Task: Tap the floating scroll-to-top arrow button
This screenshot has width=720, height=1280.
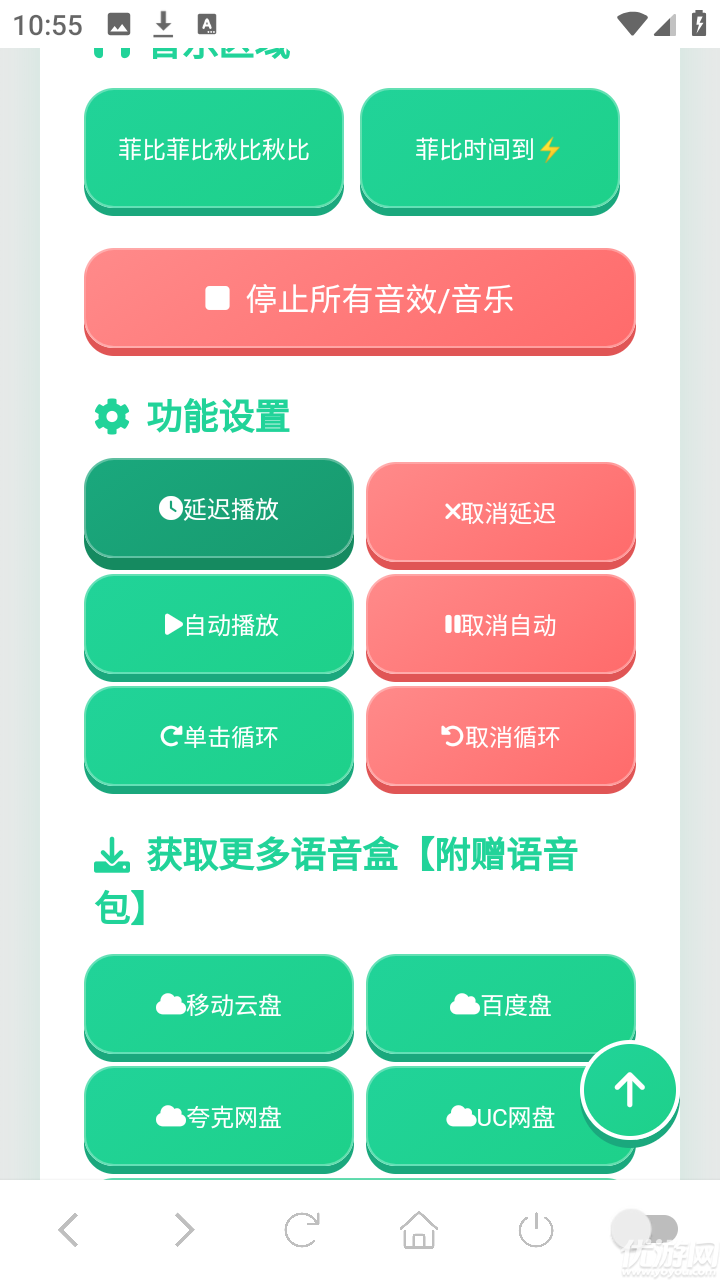Action: pos(629,1089)
